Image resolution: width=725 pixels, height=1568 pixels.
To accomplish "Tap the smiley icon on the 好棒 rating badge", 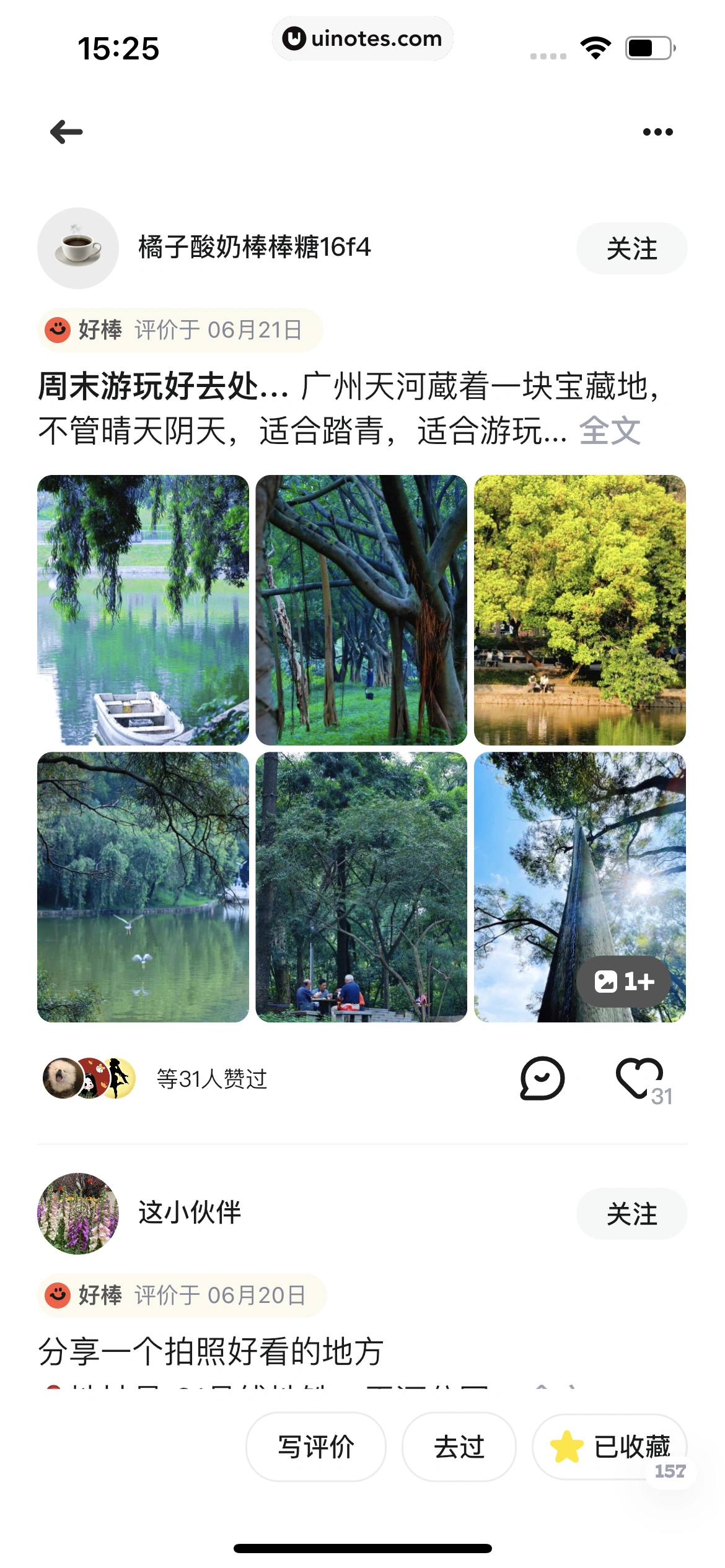I will [x=59, y=331].
